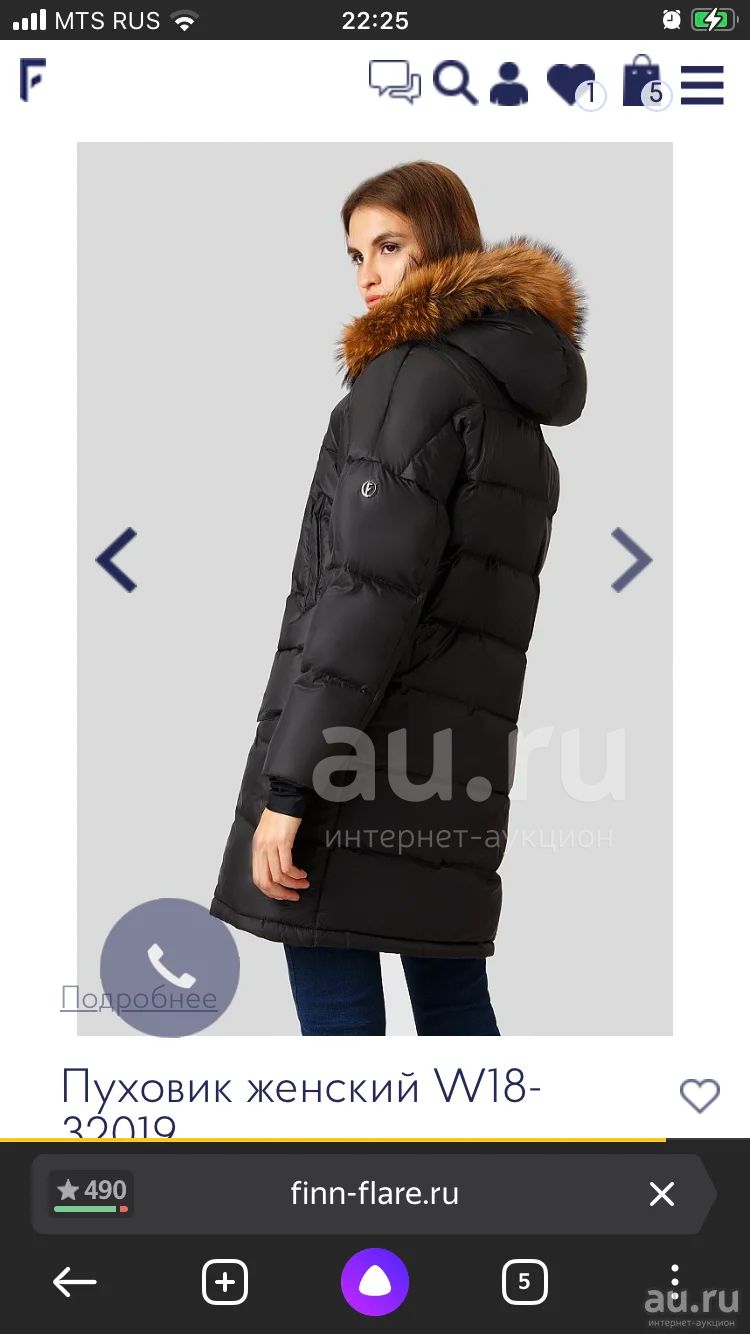The image size is (750, 1334).
Task: Show the next product photo
Action: (x=631, y=560)
